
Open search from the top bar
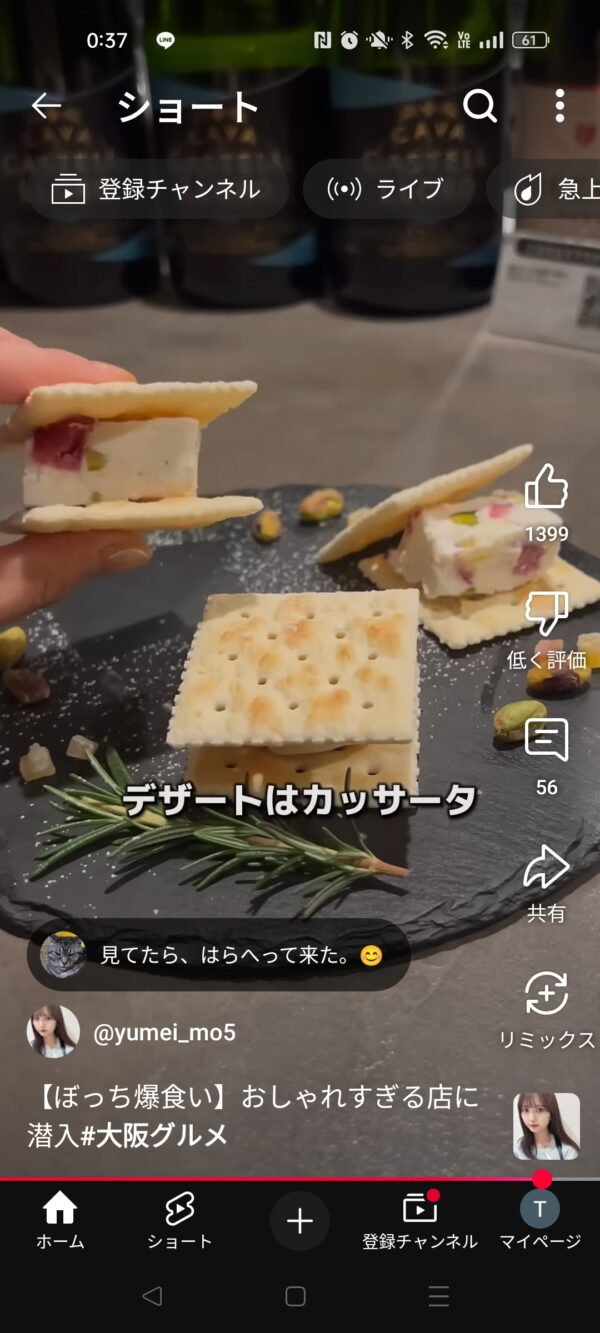point(480,106)
